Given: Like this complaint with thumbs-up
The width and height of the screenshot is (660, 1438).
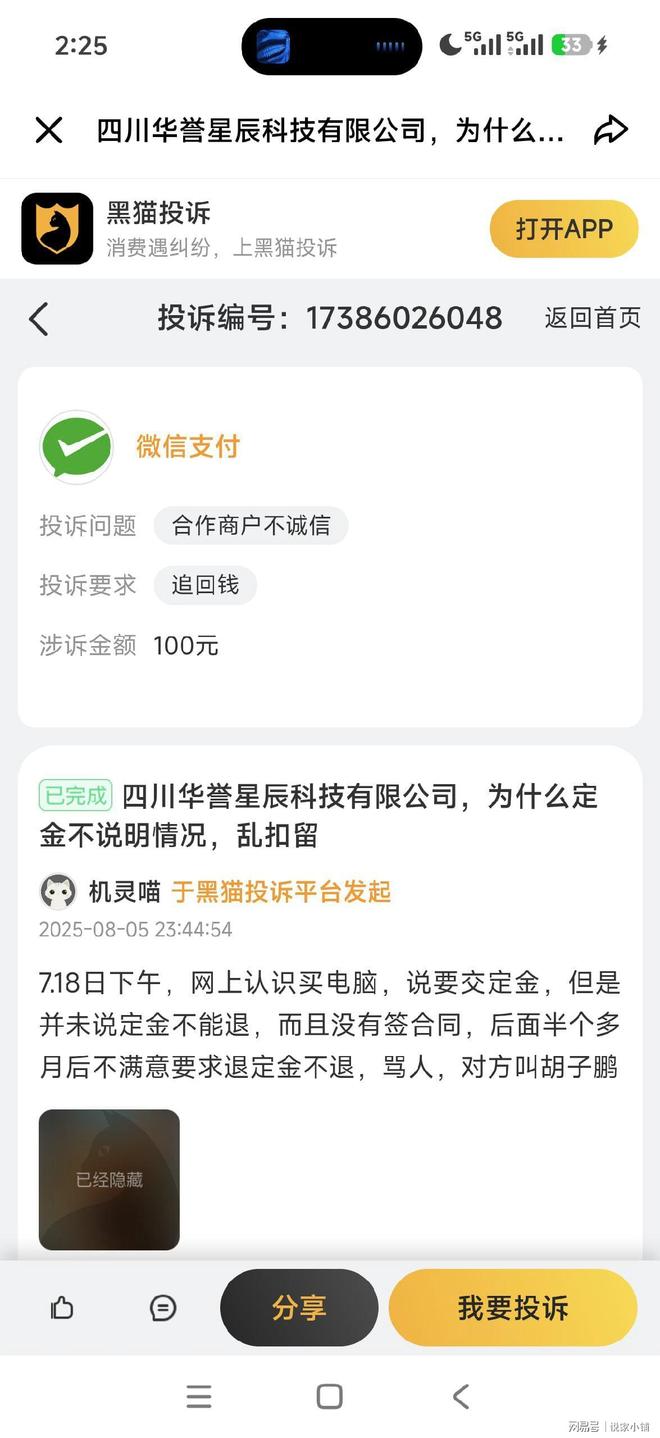Looking at the screenshot, I should (x=62, y=1307).
